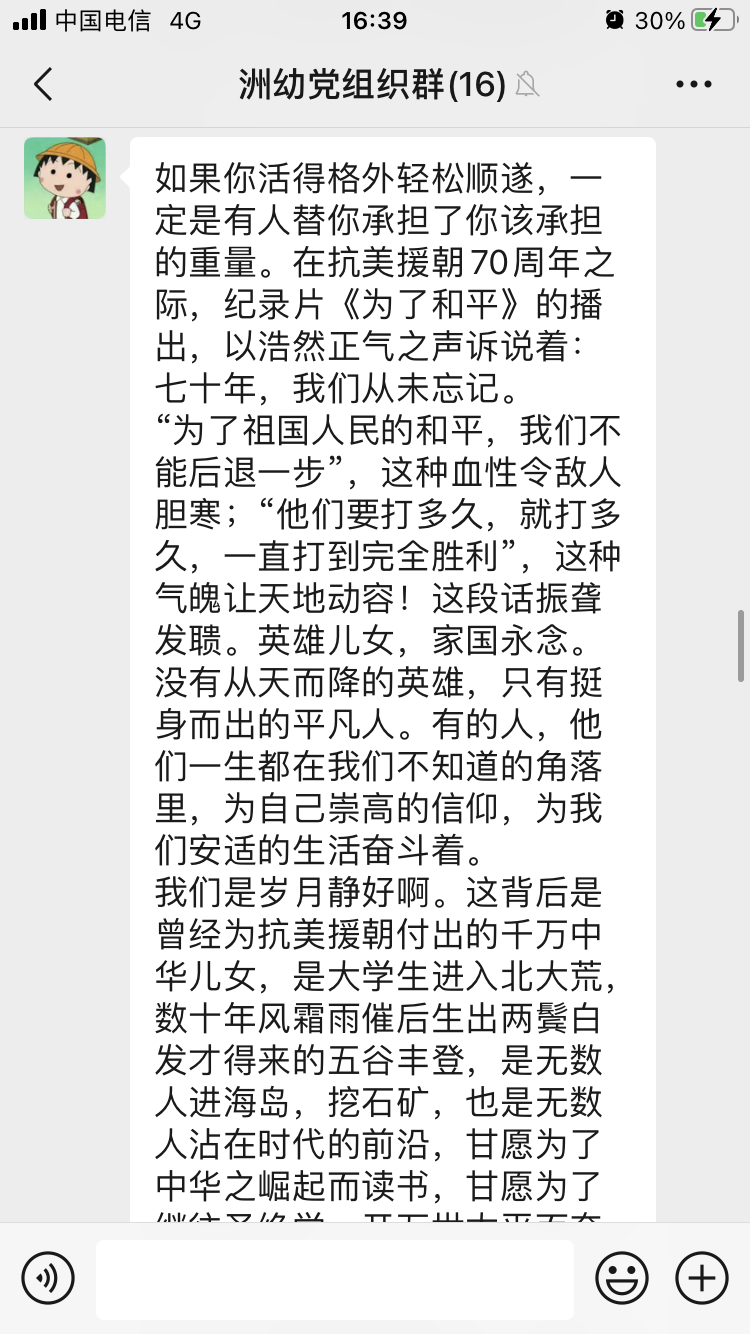
Task: Open the plus attachment menu
Action: click(702, 1278)
